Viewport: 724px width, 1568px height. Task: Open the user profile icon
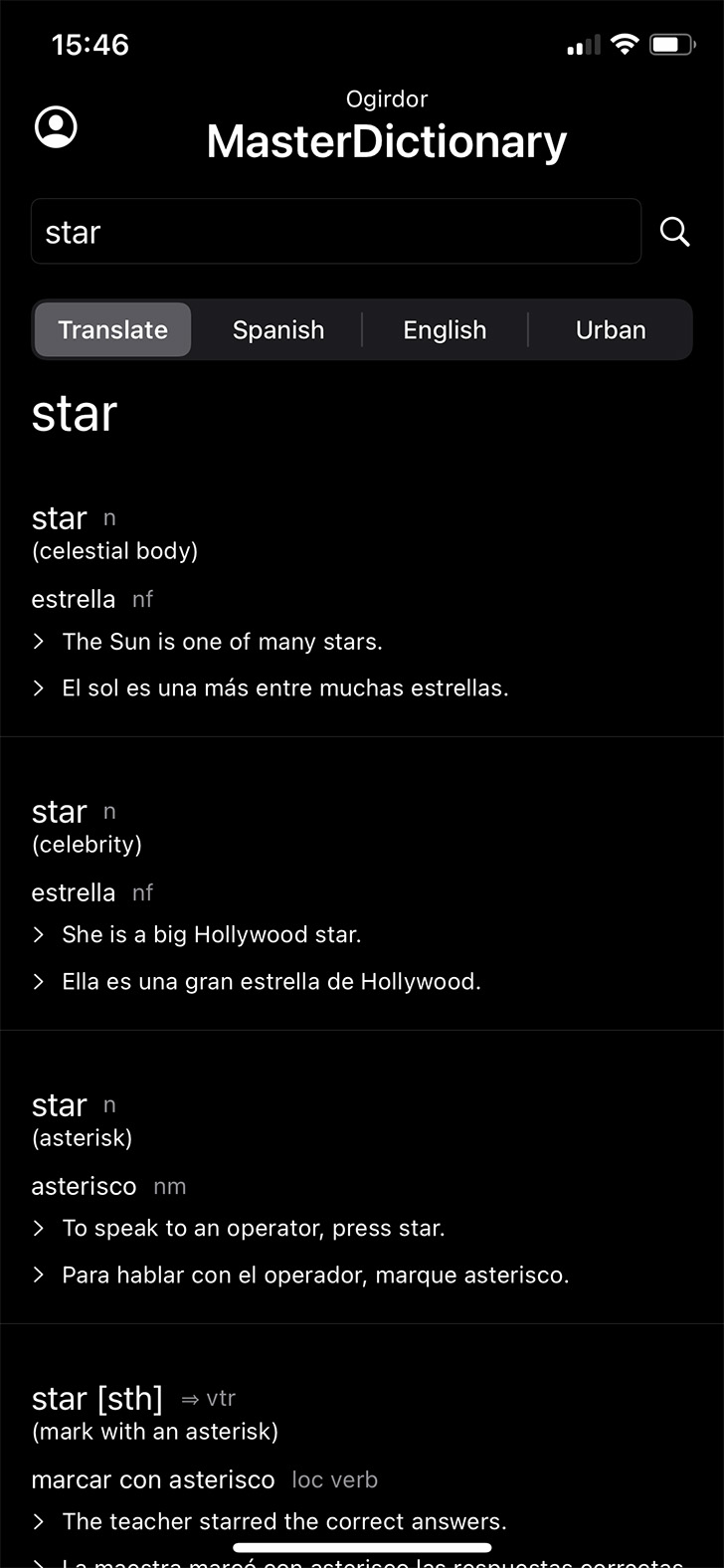point(56,127)
